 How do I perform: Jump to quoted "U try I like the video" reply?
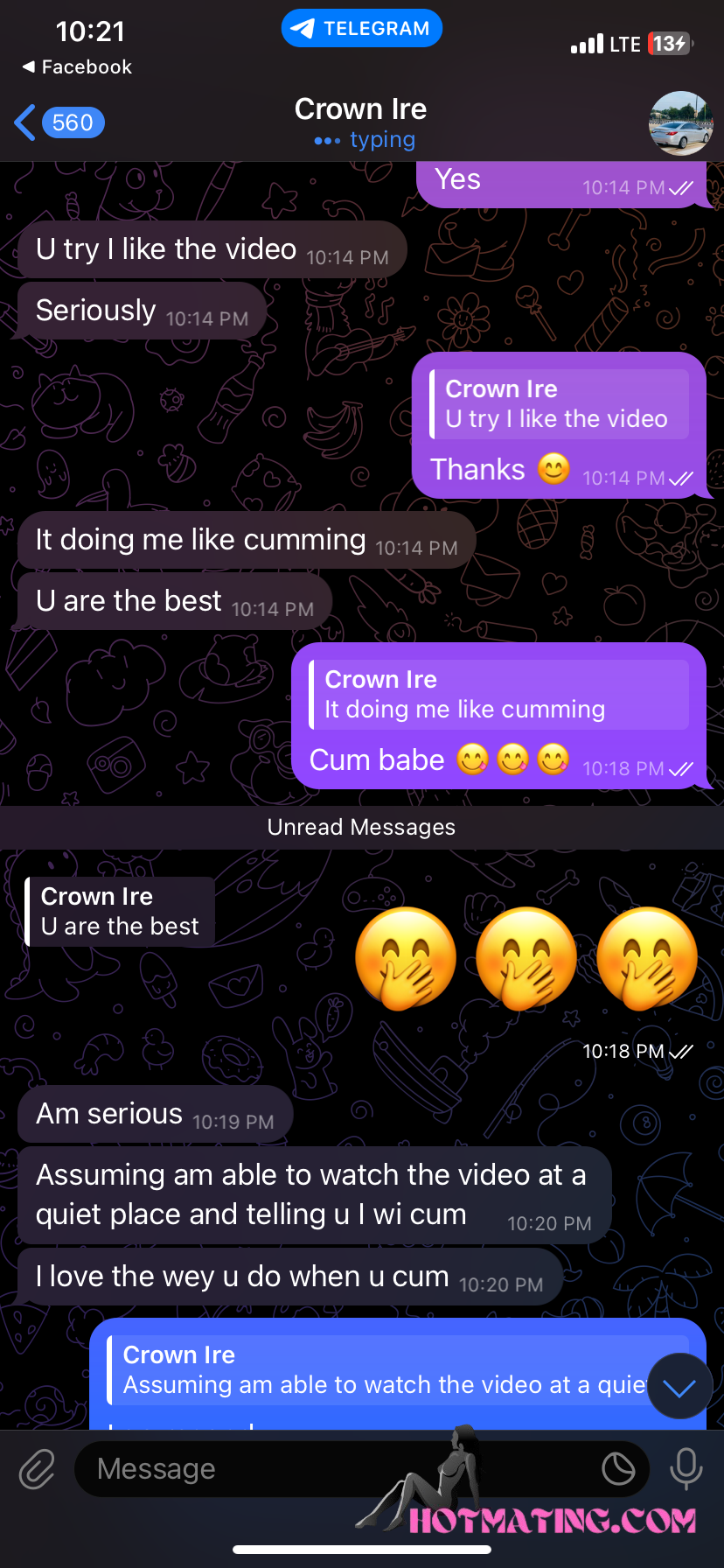pos(560,404)
